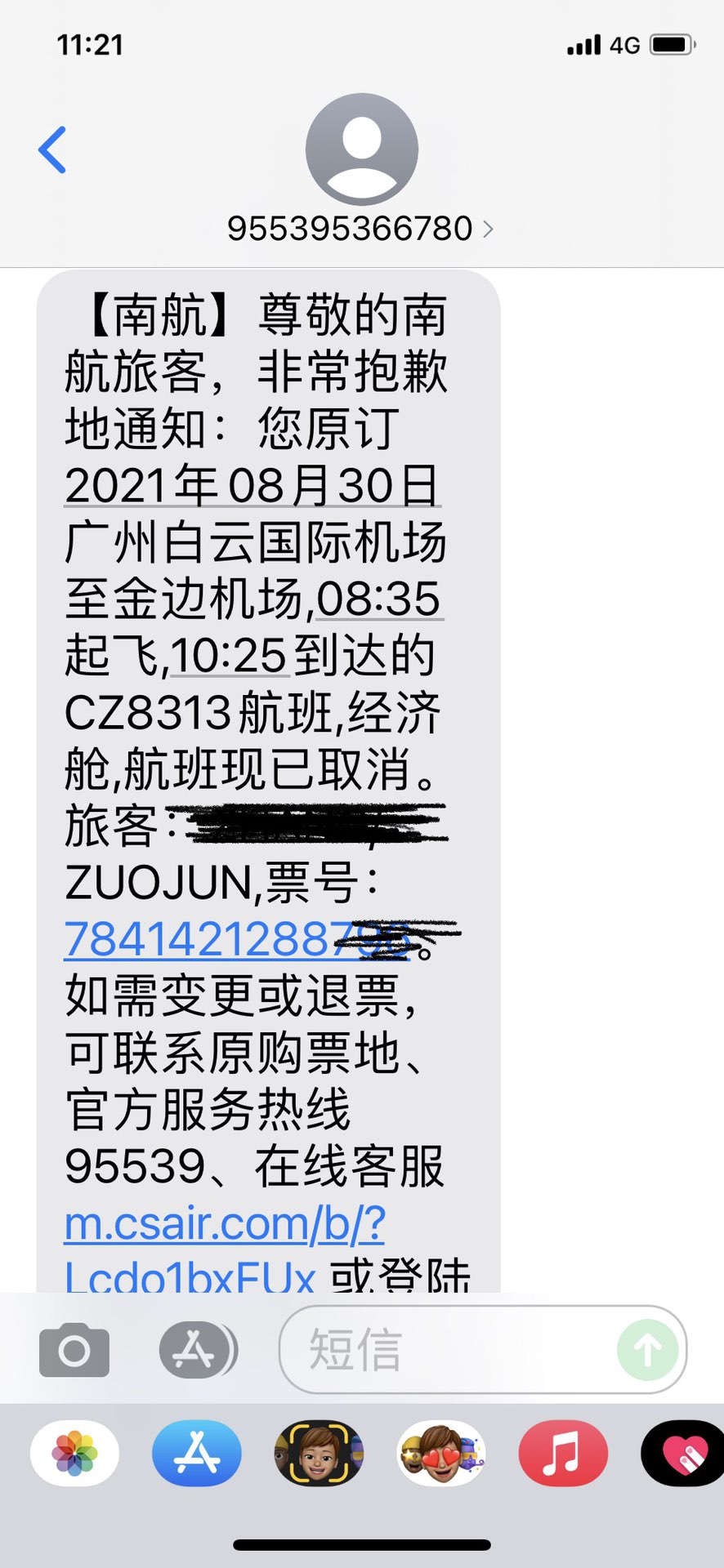Open contact details for 955395366780

(x=360, y=229)
